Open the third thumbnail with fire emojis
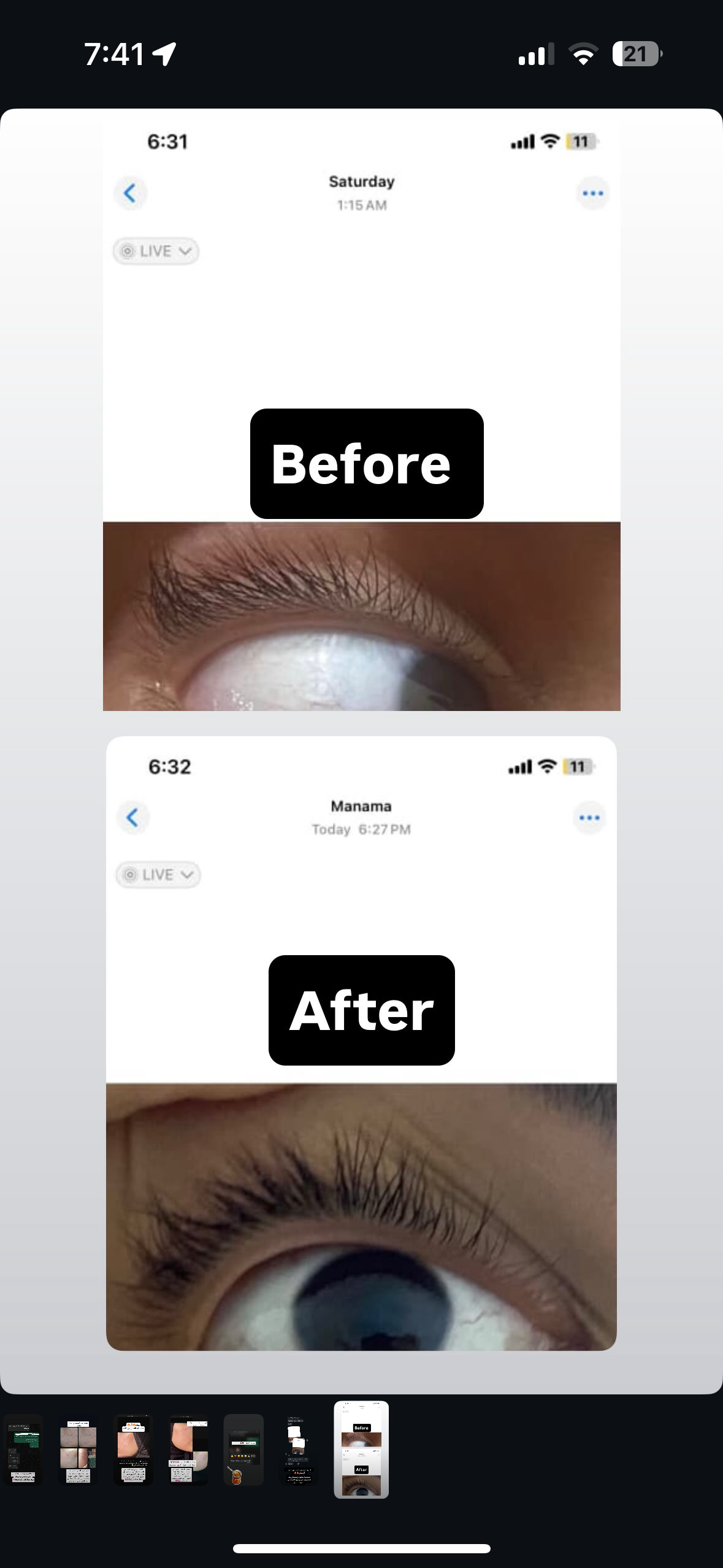This screenshot has width=723, height=1568. pos(133,1450)
